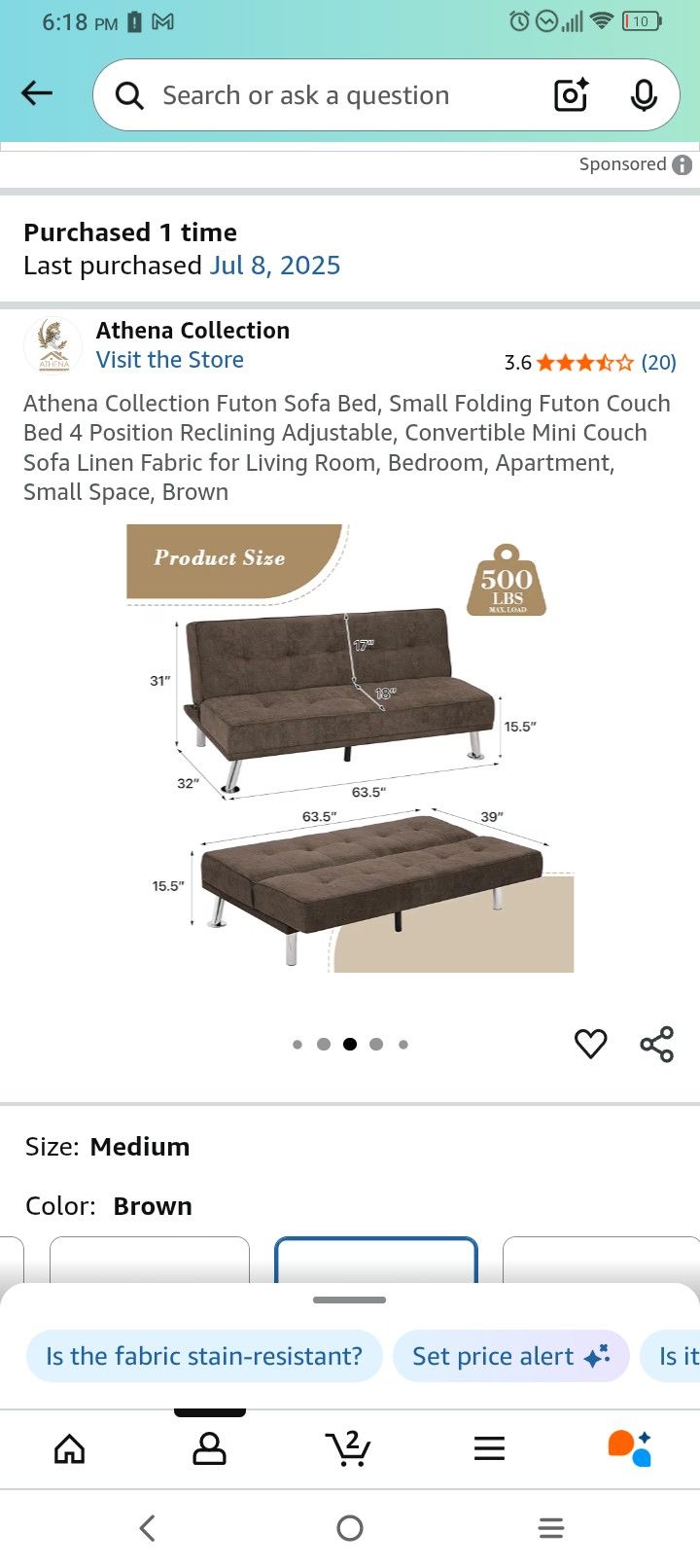Open the hamburger menu in bottom bar

[x=489, y=1448]
